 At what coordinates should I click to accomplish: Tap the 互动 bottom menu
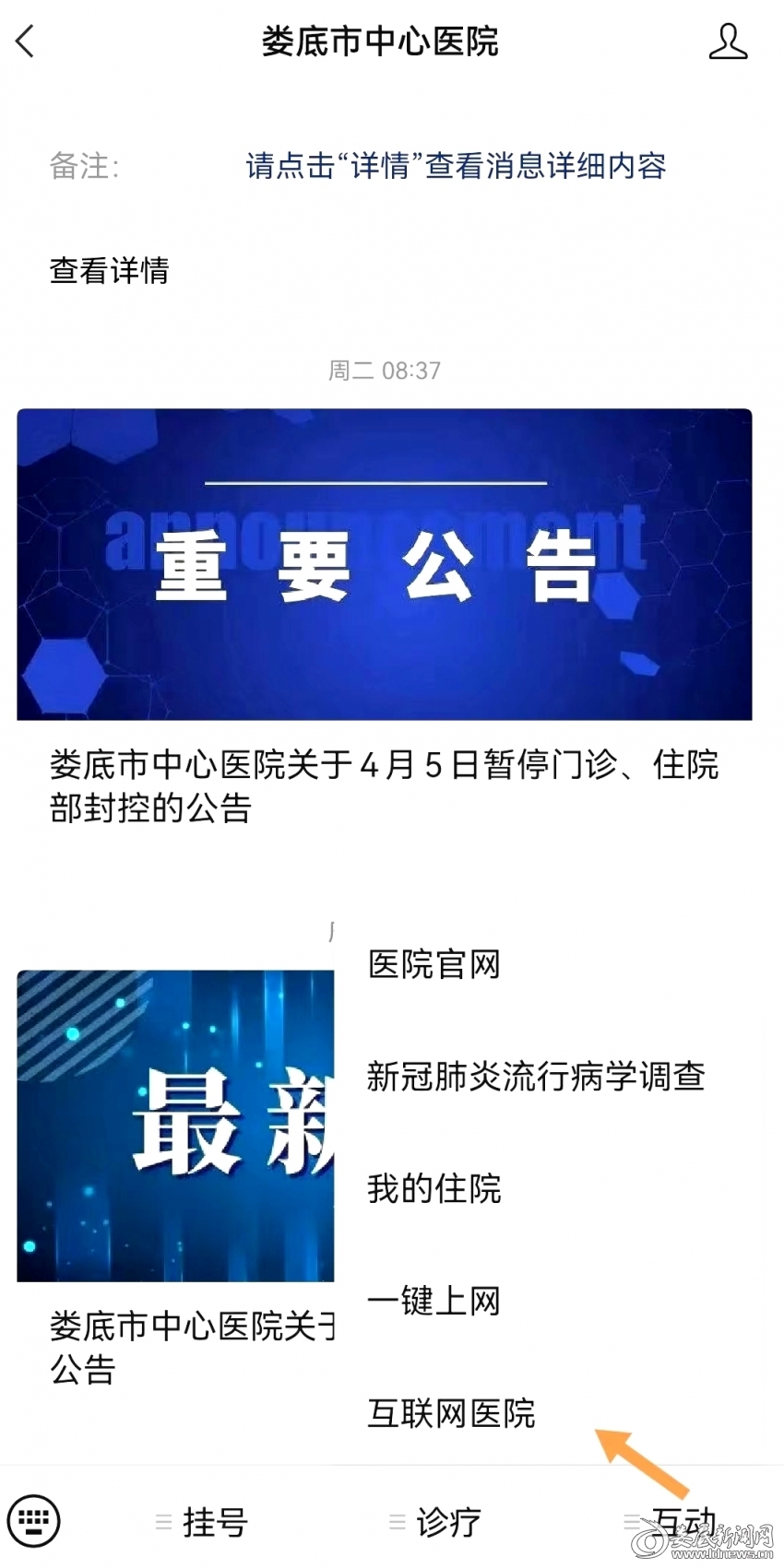[x=671, y=1522]
